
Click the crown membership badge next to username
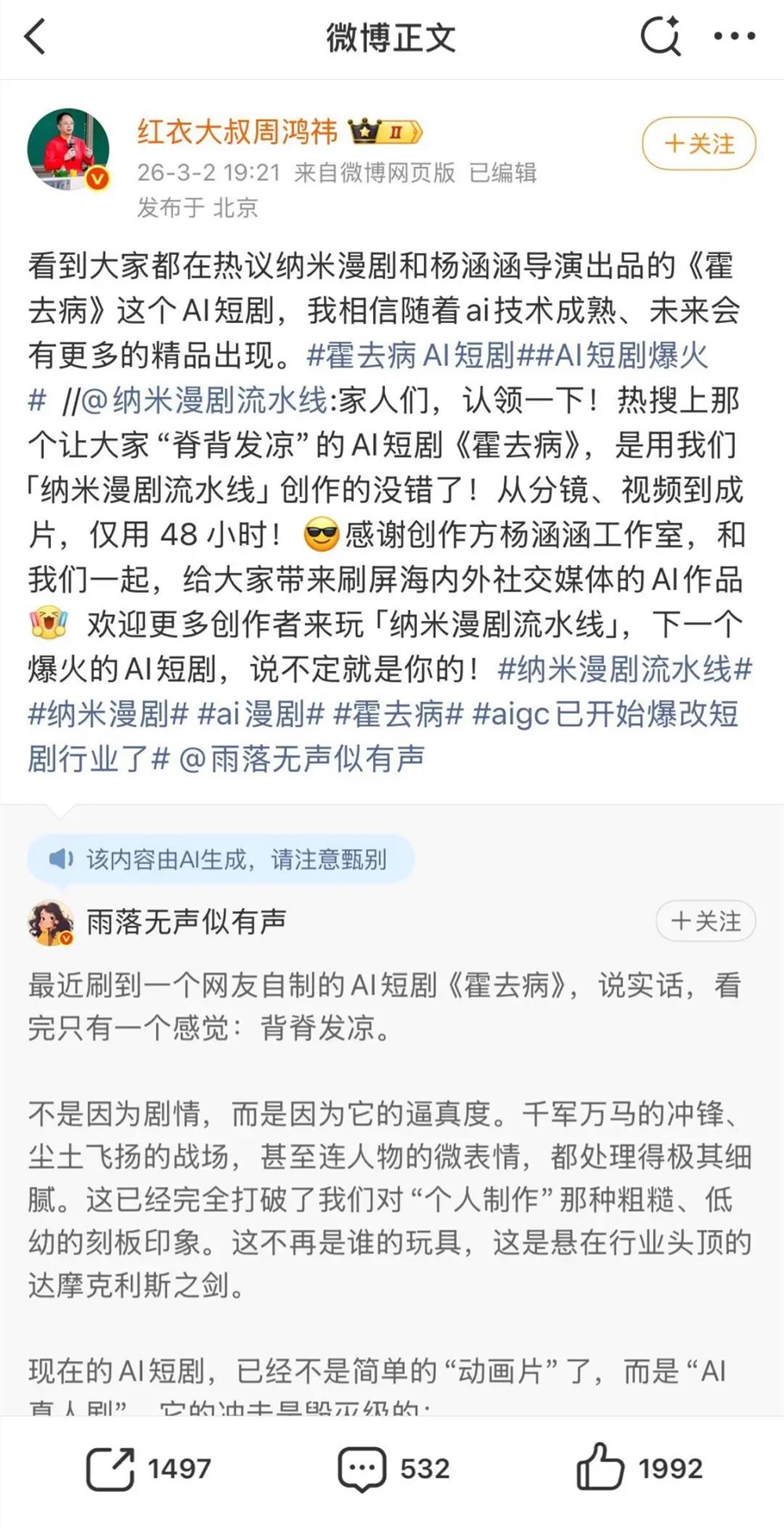384,132
